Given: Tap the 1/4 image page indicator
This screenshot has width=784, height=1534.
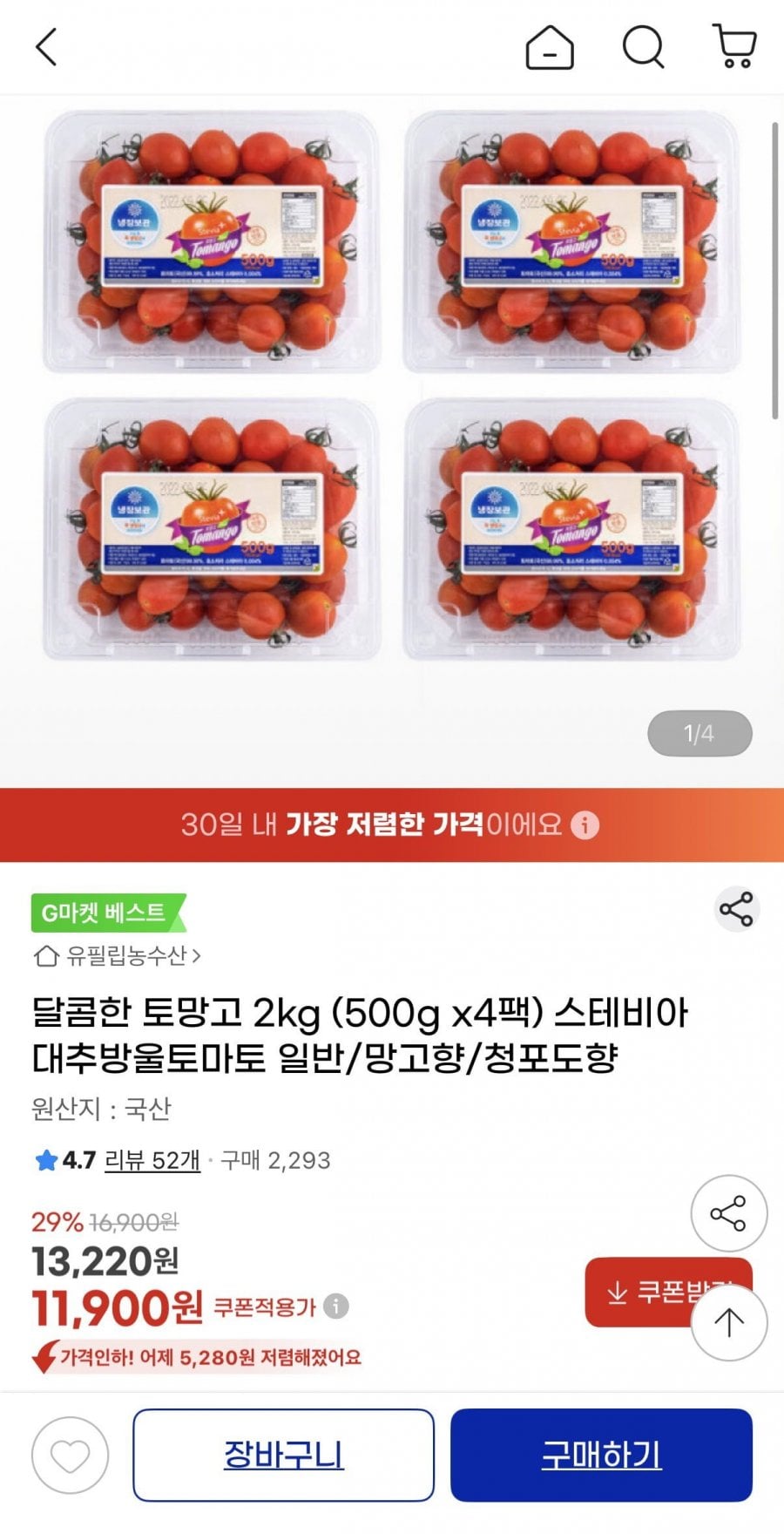Looking at the screenshot, I should coord(701,734).
